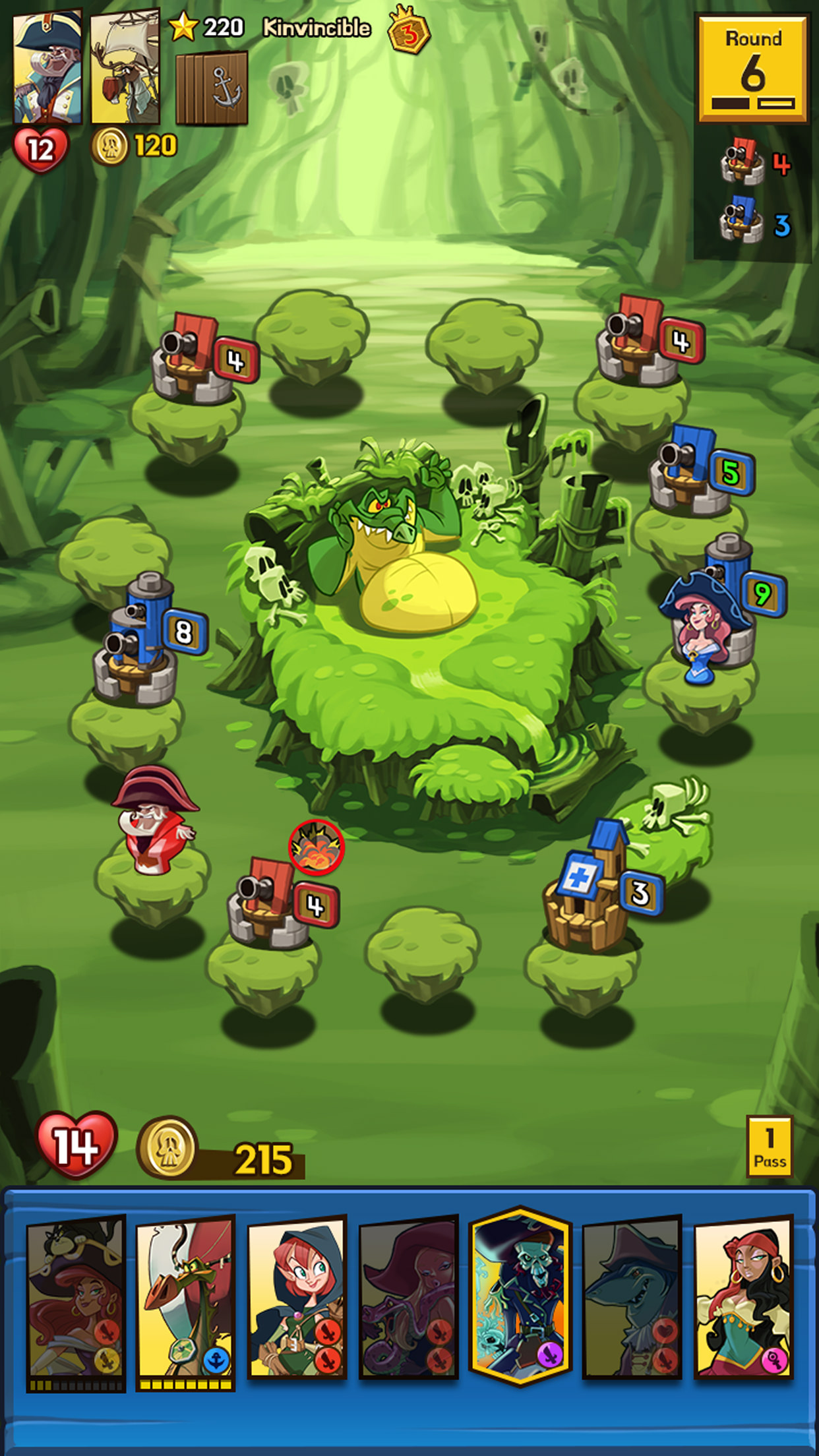This screenshot has width=819, height=1456.
Task: Tap the explosion ability icon
Action: coord(317,847)
